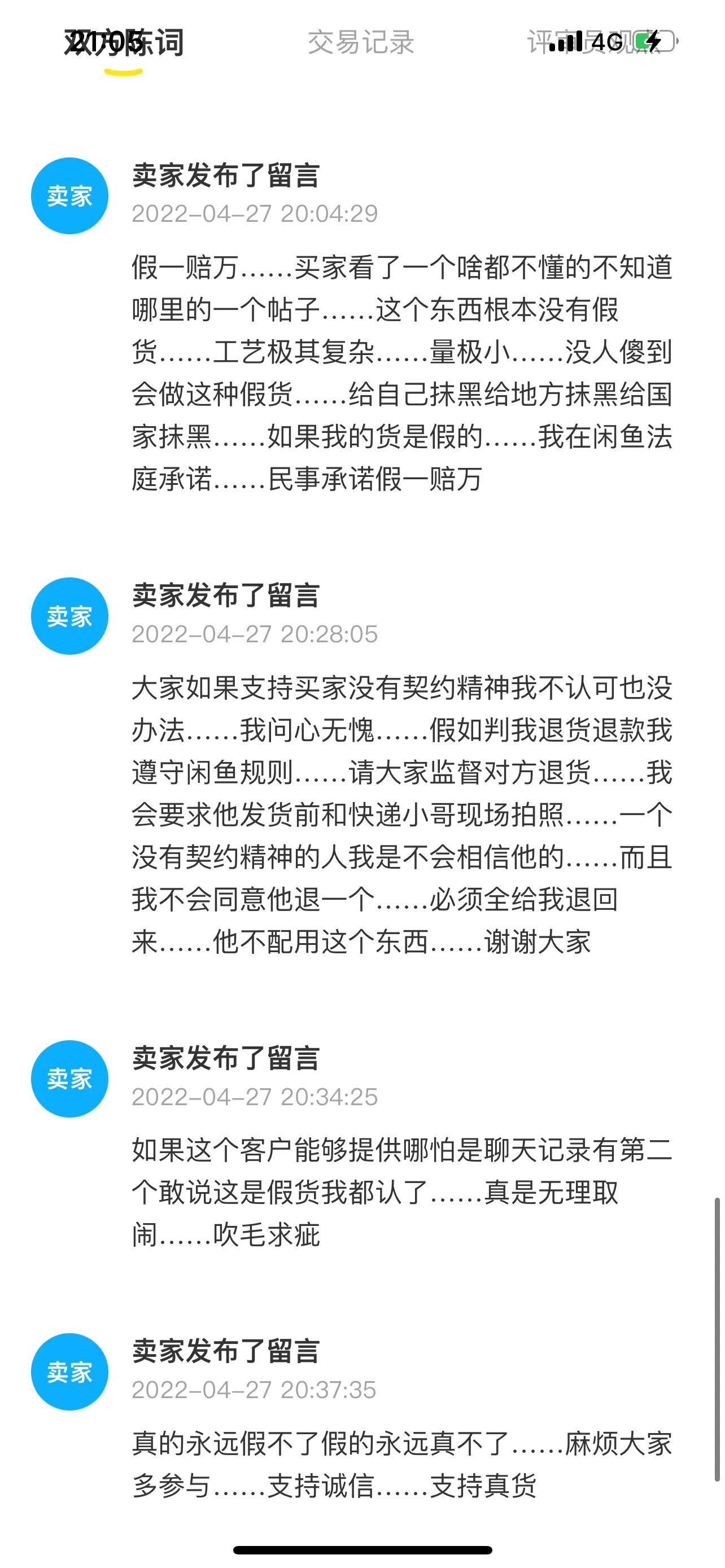Tap the seller avatar beside the 20:04:29 message
This screenshot has height=1568, width=725.
click(69, 195)
